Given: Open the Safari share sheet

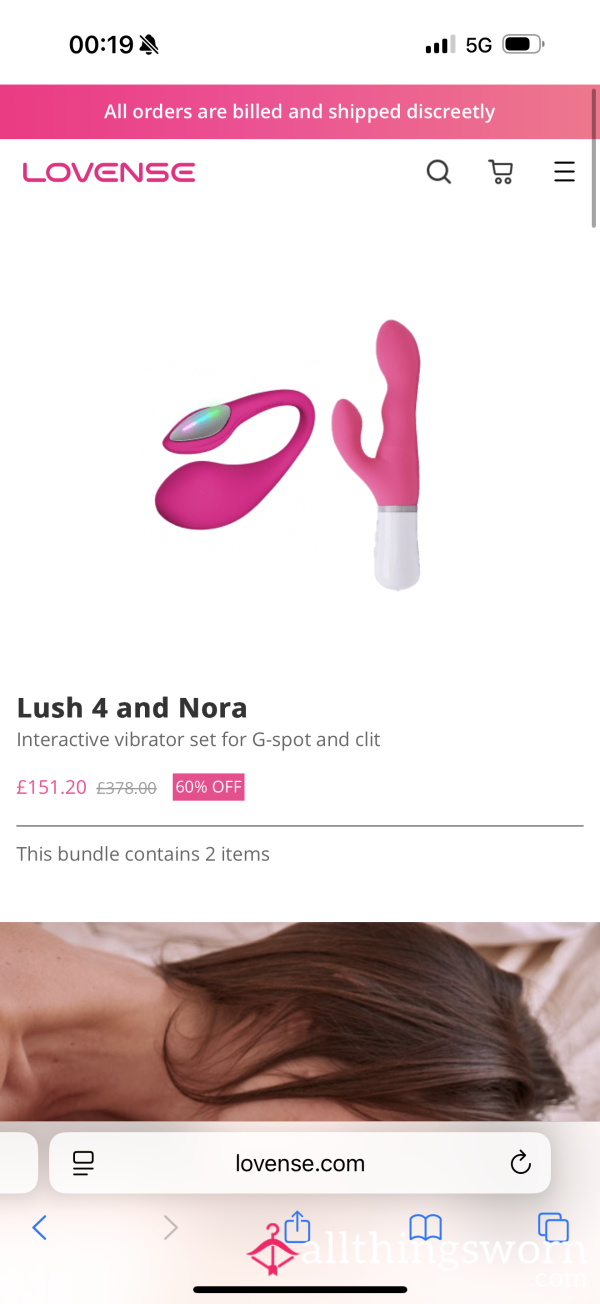Looking at the screenshot, I should coord(298,1226).
